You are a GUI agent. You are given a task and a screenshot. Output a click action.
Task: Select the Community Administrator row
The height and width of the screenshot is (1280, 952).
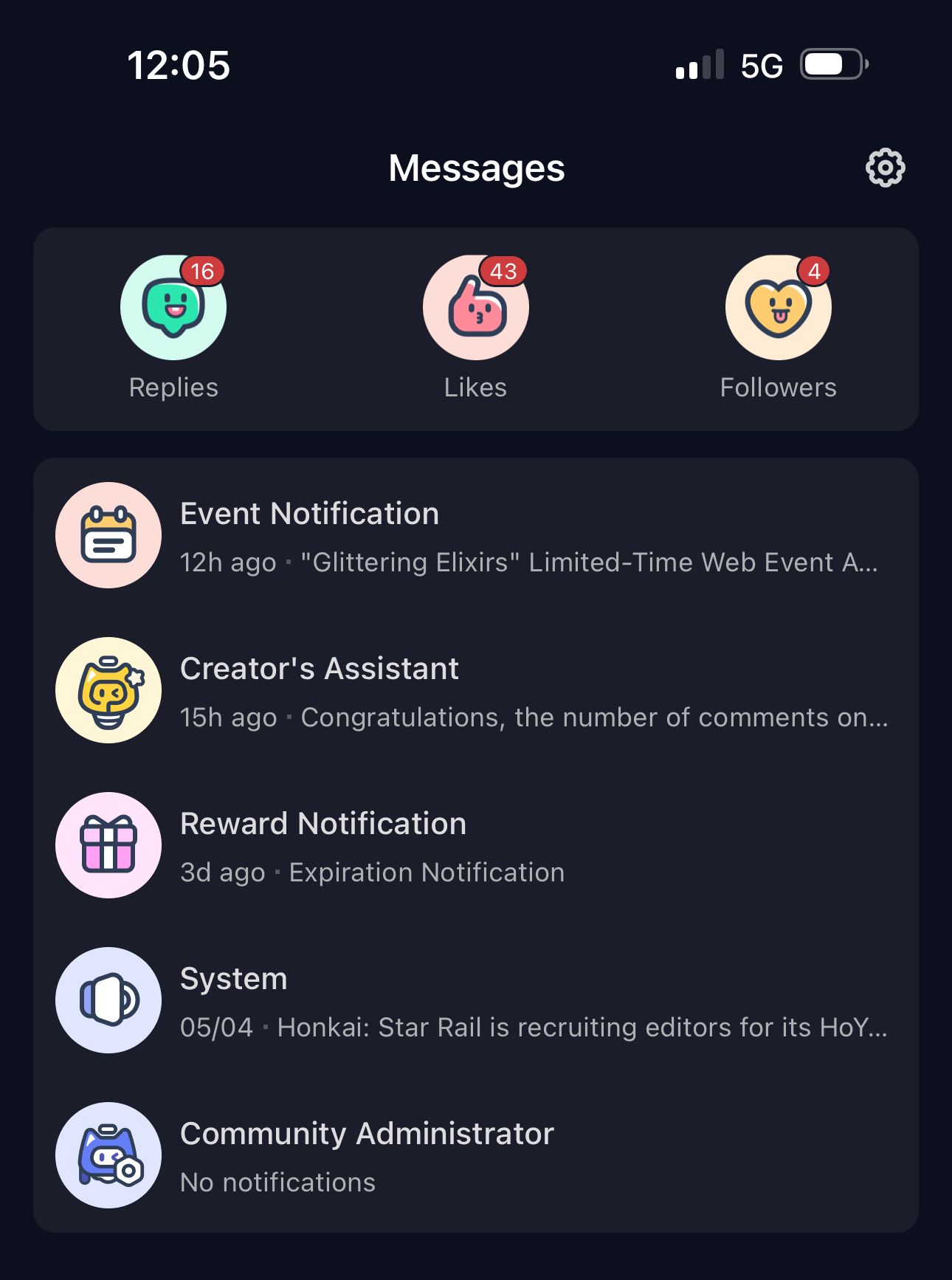(476, 1156)
